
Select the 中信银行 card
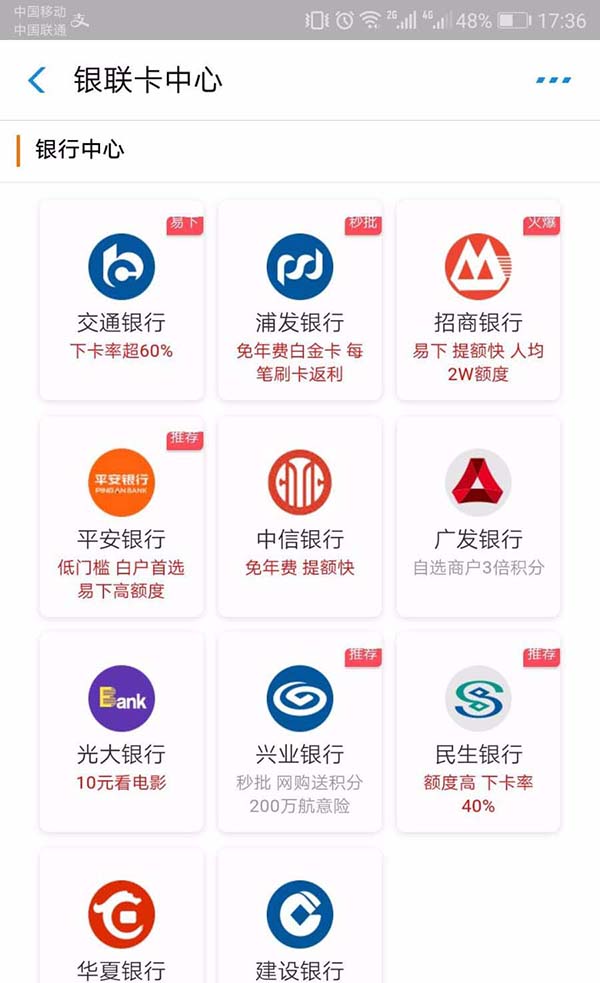300,516
